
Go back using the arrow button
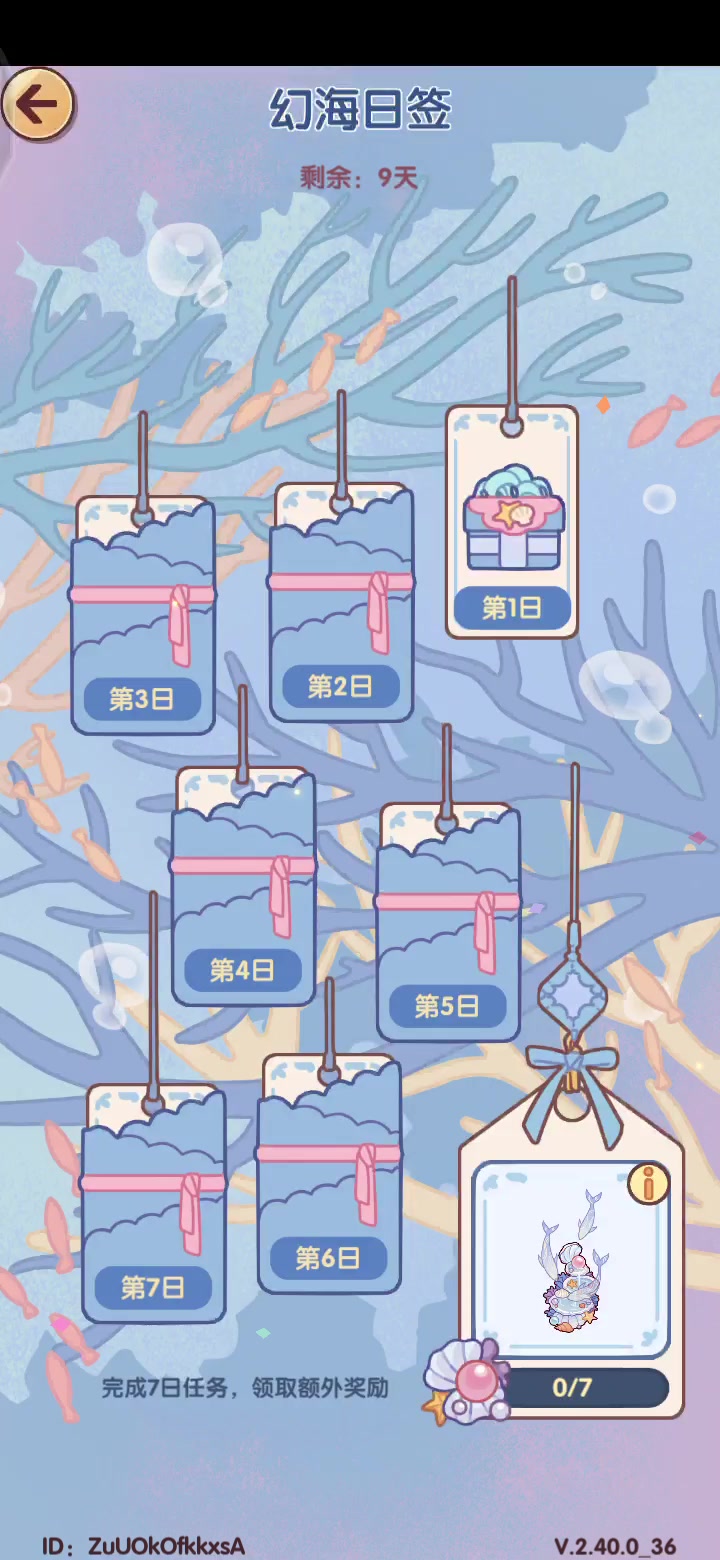click(39, 104)
